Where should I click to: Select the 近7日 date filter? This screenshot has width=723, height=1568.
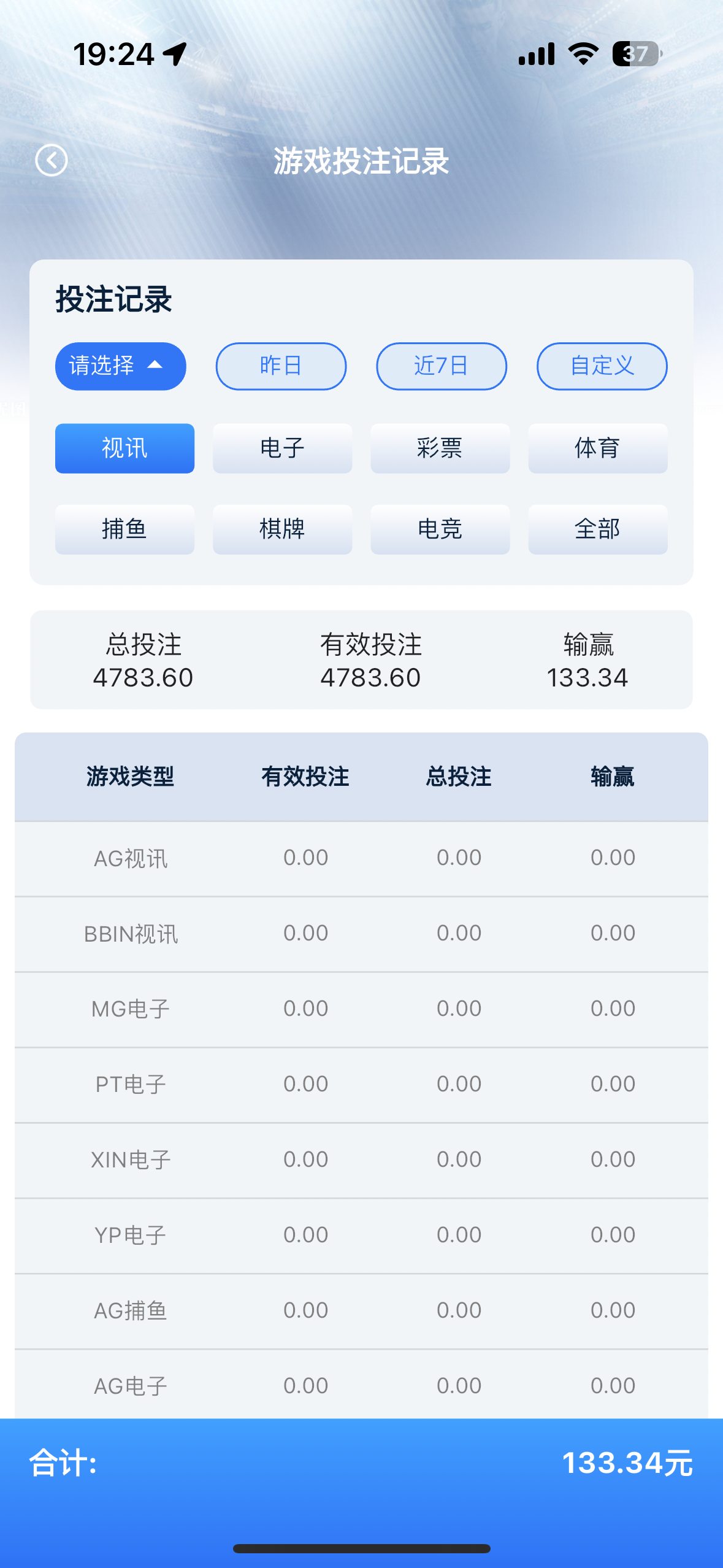click(x=442, y=366)
